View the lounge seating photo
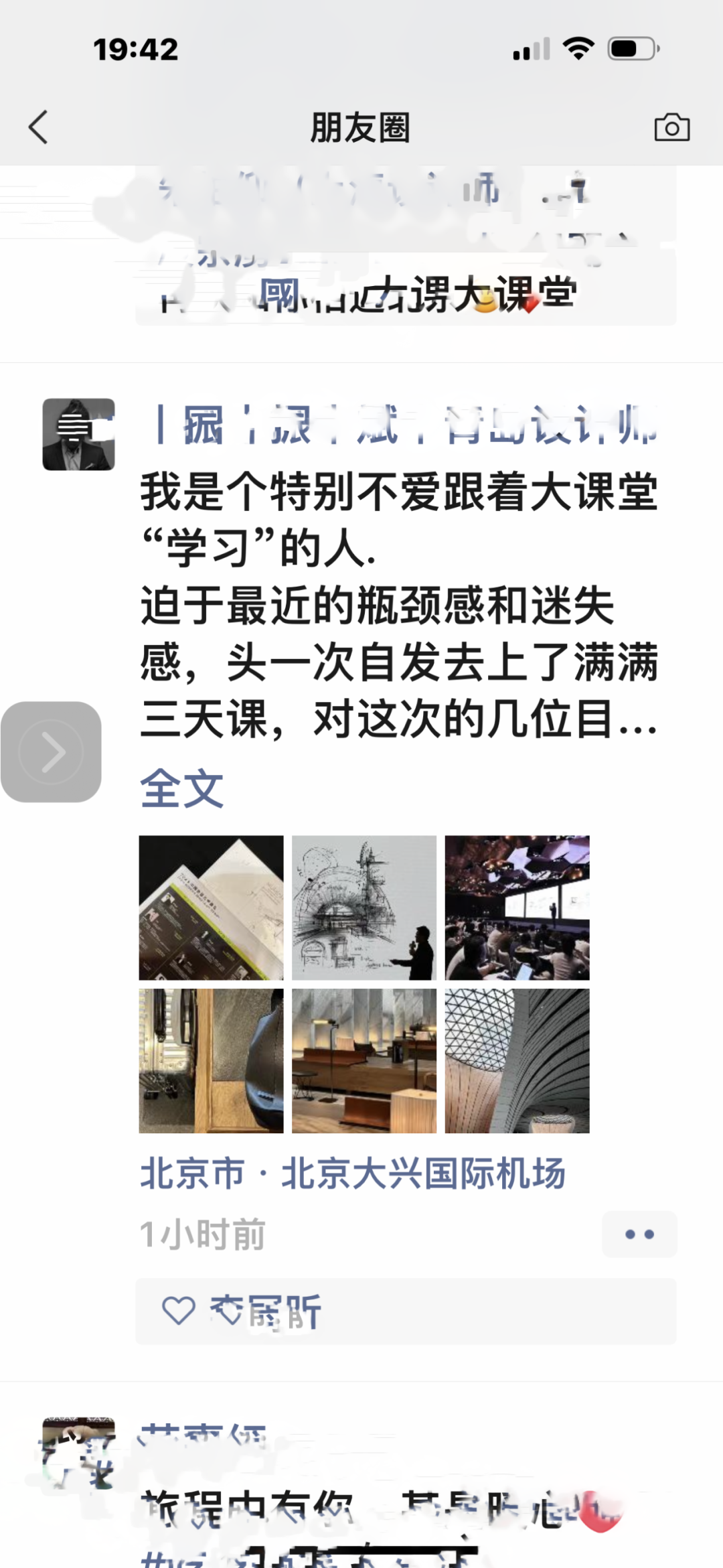This screenshot has width=723, height=1568. click(364, 1061)
